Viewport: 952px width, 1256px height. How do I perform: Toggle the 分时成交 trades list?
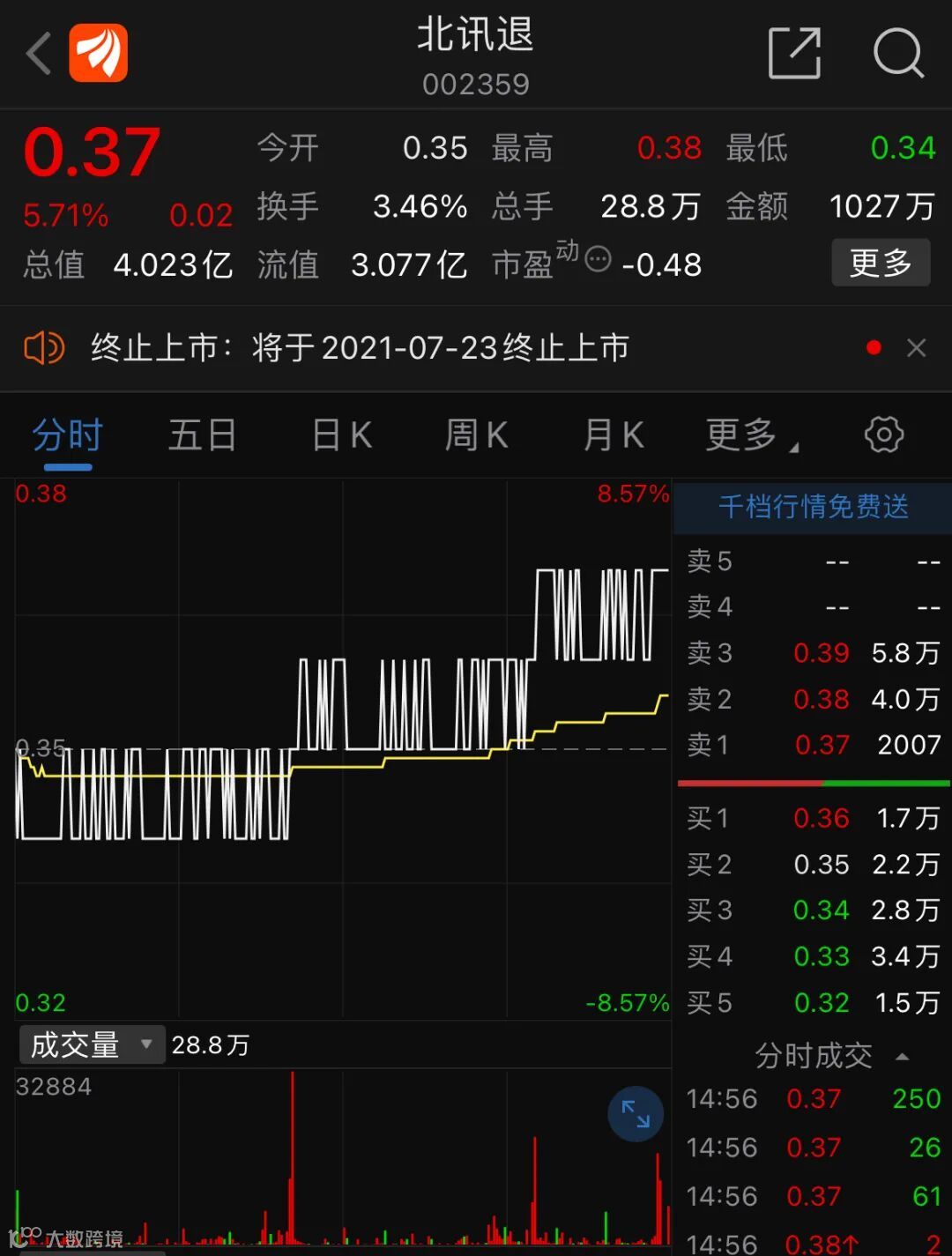point(830,1055)
